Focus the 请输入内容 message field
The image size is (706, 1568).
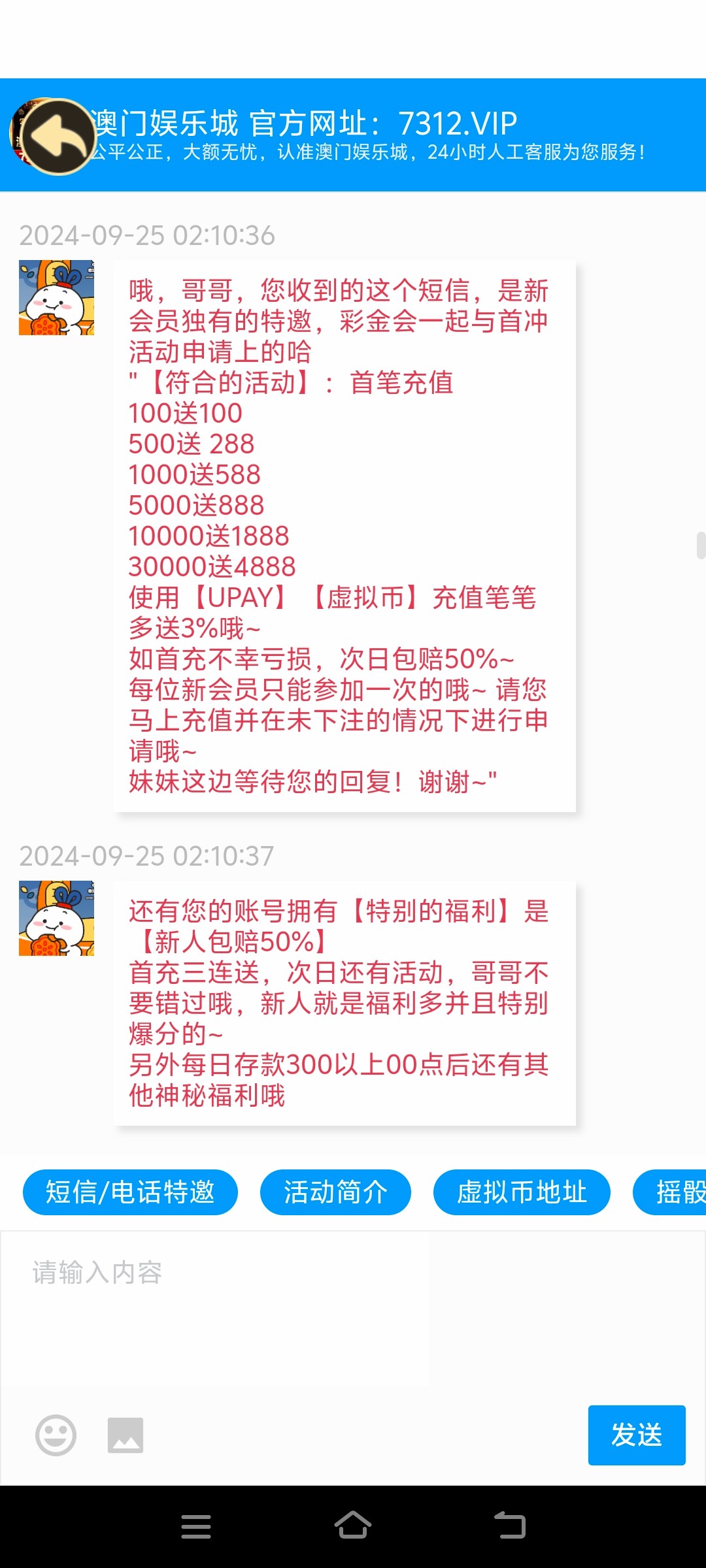(x=353, y=1313)
